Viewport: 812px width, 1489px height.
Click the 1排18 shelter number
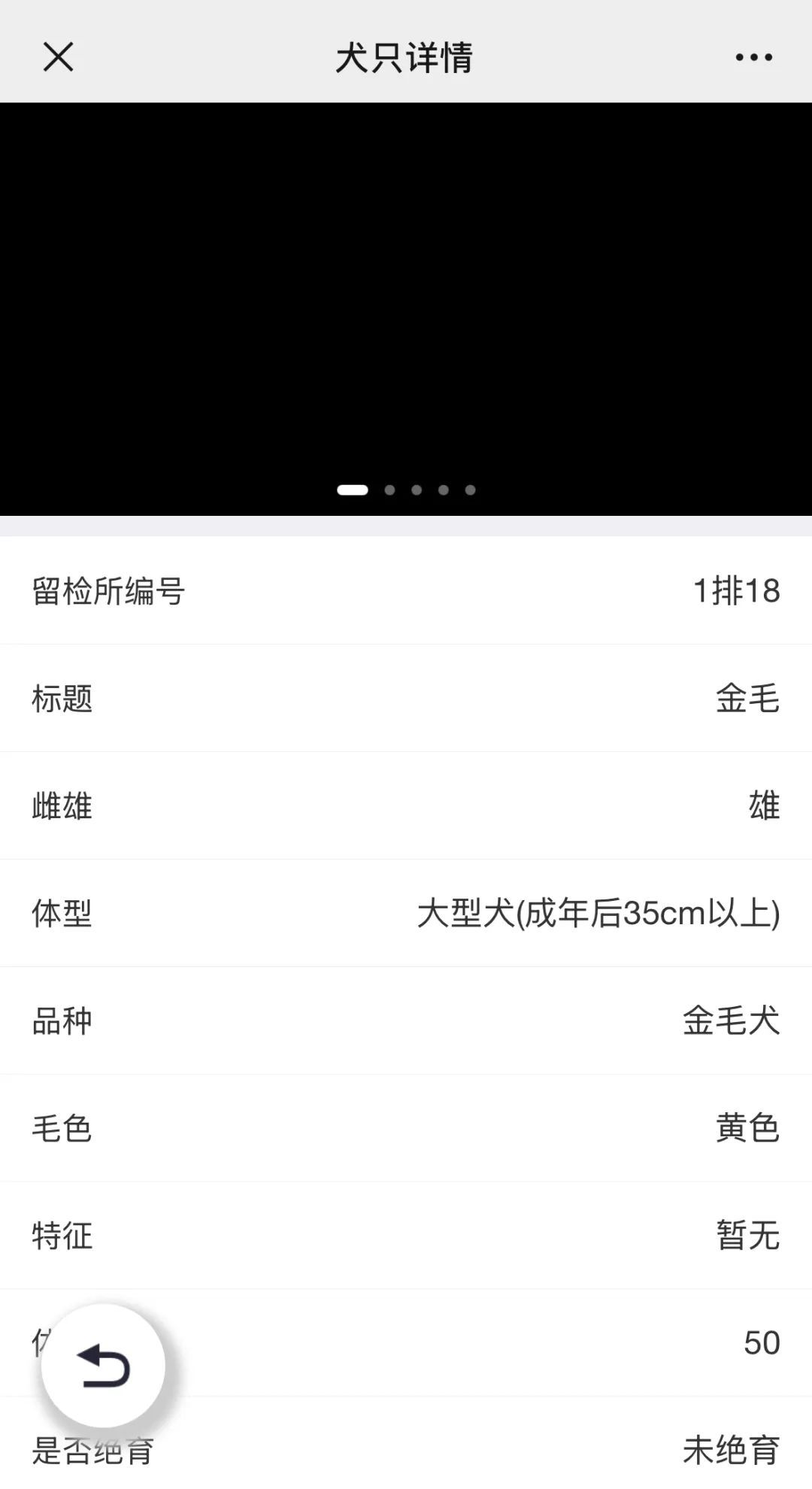point(737,590)
